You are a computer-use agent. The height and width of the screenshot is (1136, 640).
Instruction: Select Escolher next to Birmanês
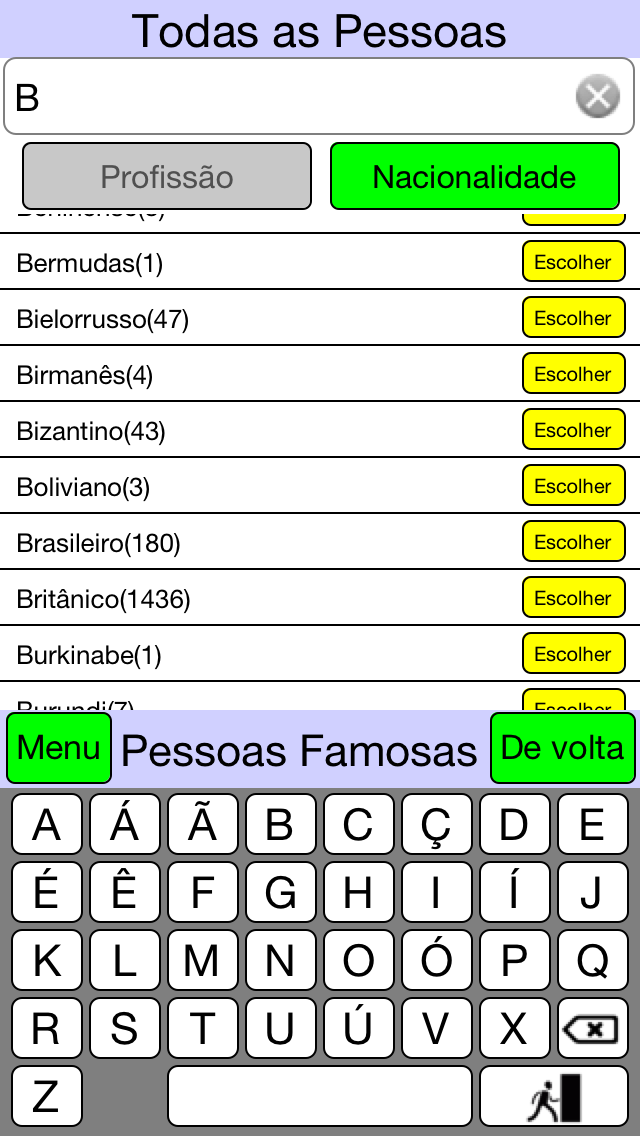pyautogui.click(x=573, y=374)
